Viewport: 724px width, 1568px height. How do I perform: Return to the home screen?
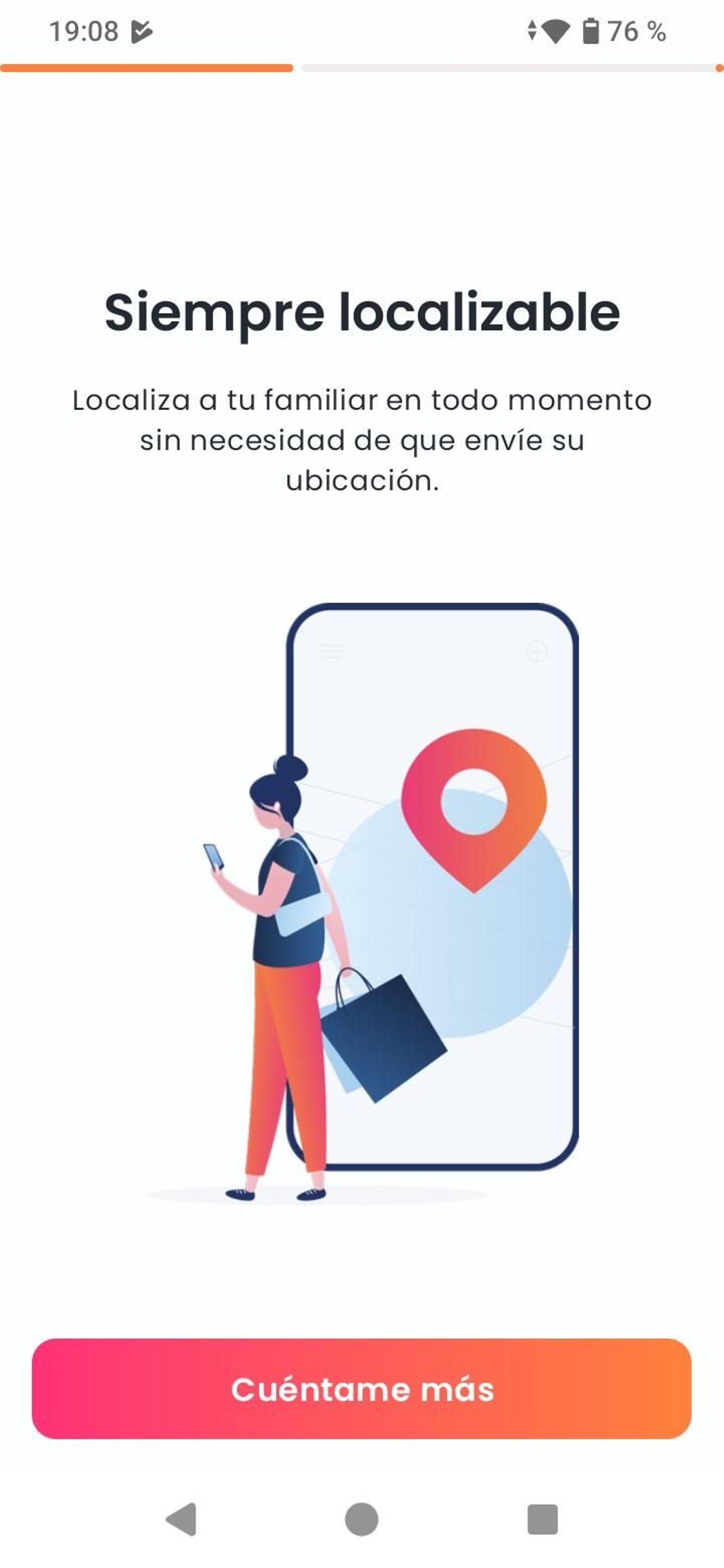(x=362, y=1519)
